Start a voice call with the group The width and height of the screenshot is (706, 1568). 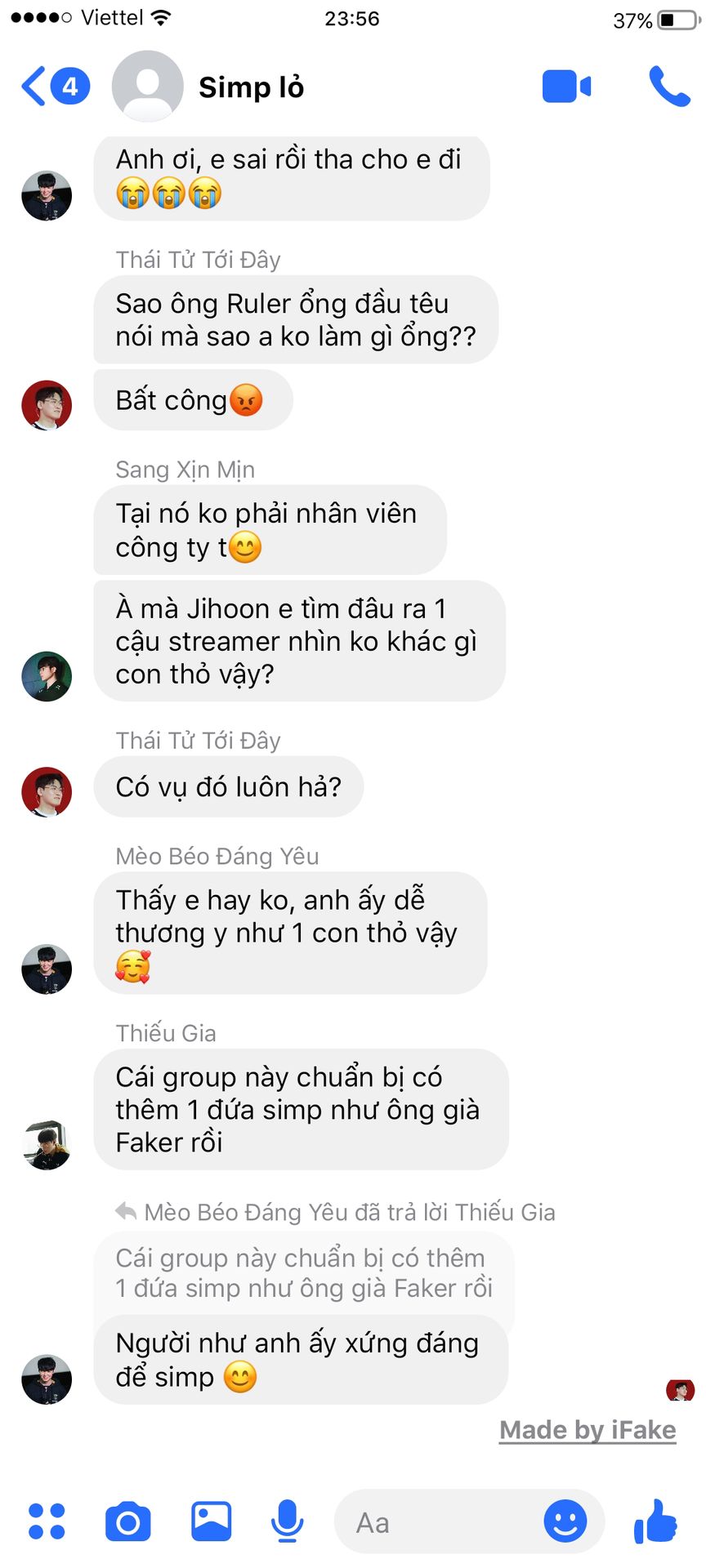click(669, 87)
